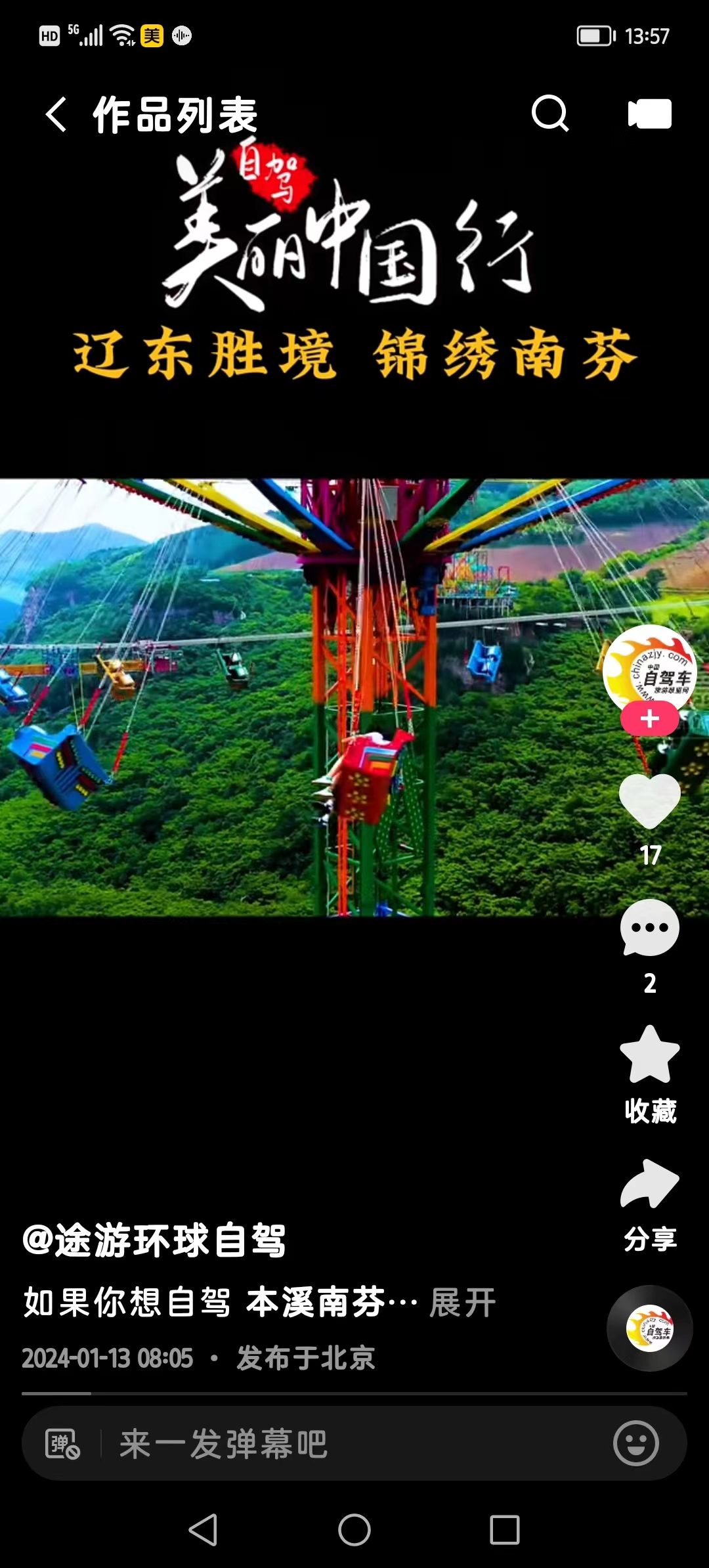Tap the camera icon in the top bar
This screenshot has width=709, height=1568.
[649, 114]
